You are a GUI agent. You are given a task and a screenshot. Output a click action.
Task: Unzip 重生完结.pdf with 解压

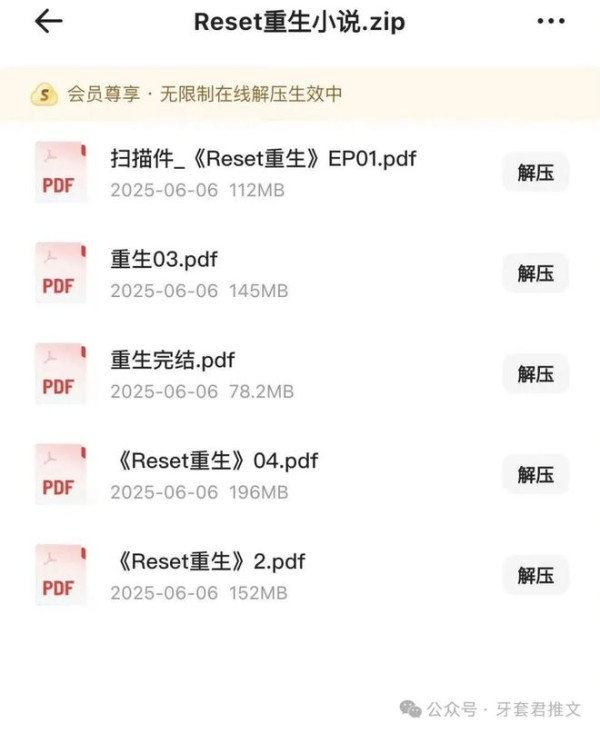535,374
